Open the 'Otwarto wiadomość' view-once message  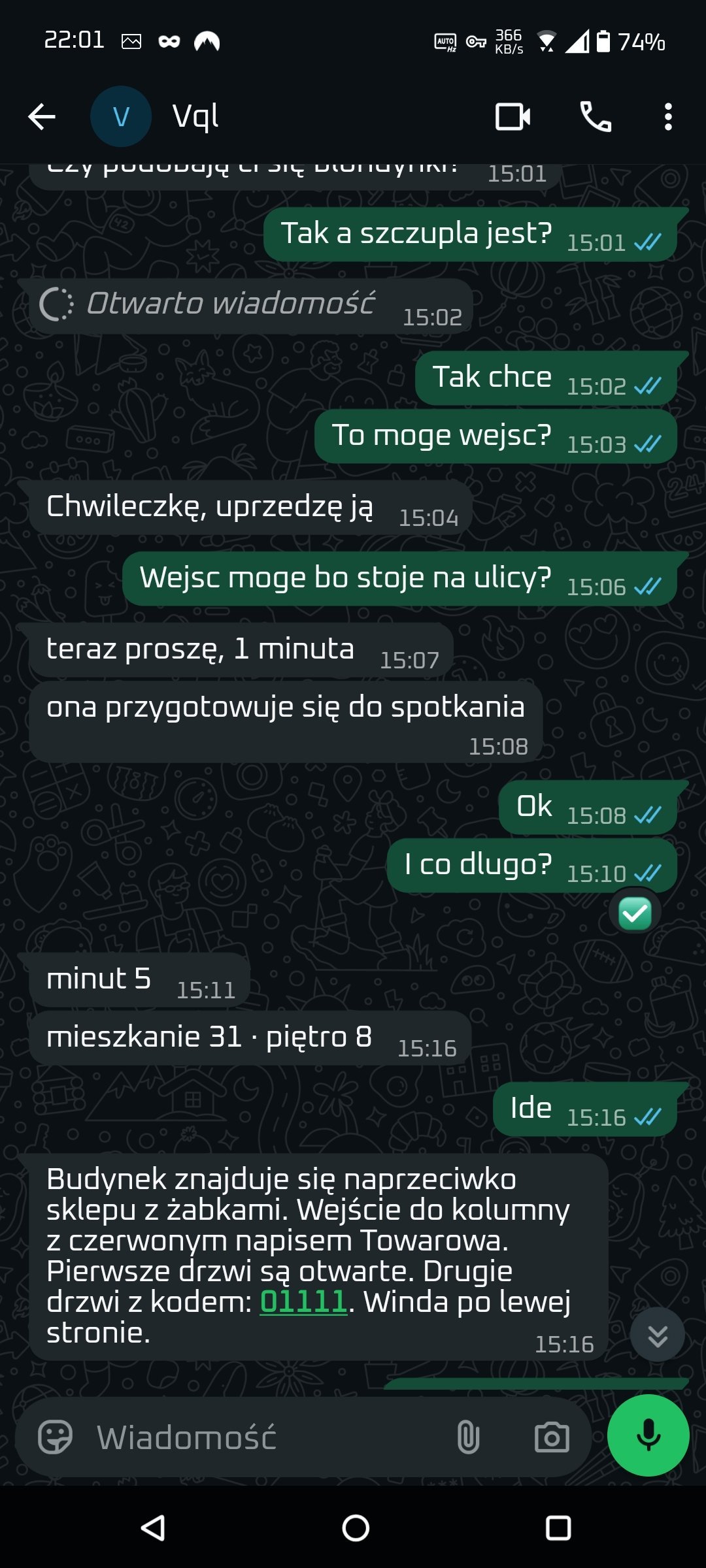(x=251, y=306)
